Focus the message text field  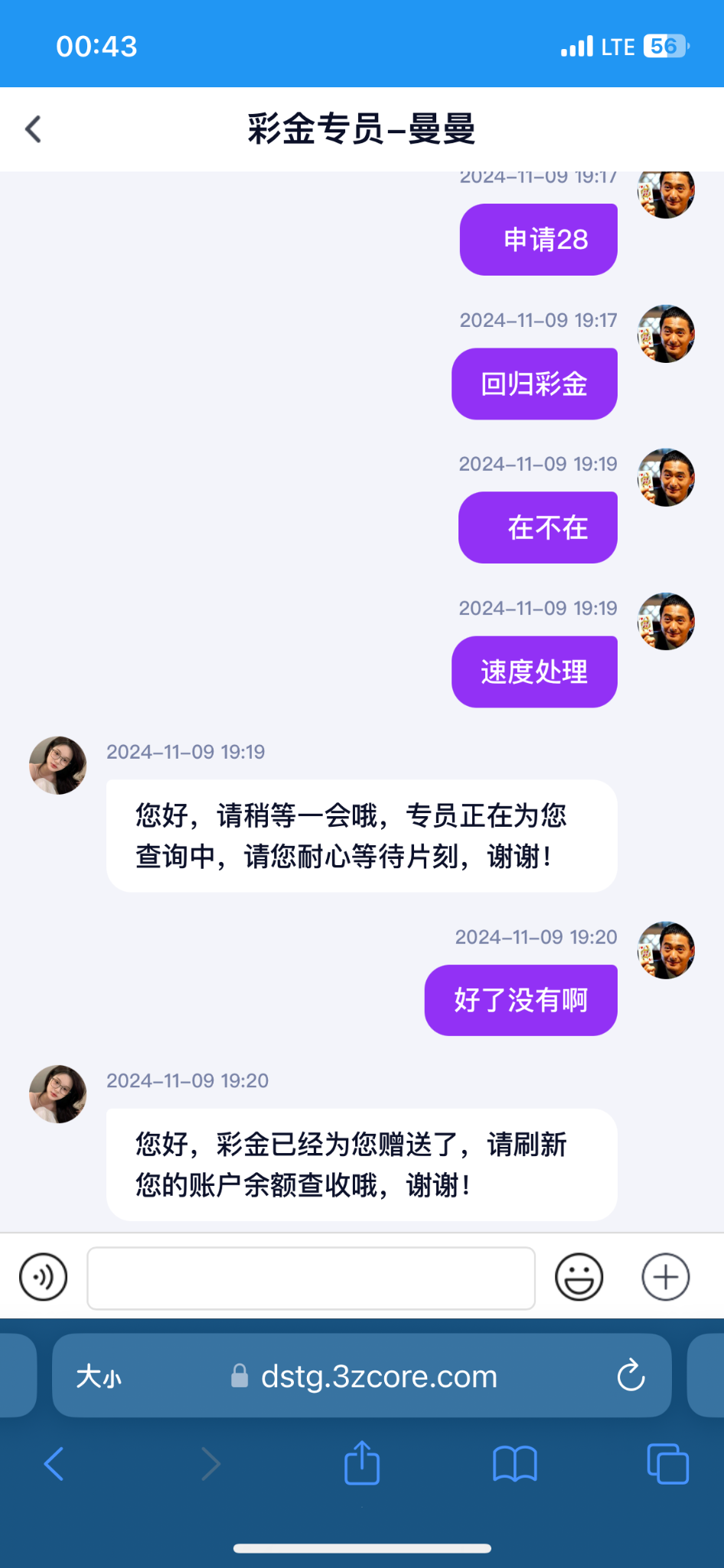coord(311,1278)
